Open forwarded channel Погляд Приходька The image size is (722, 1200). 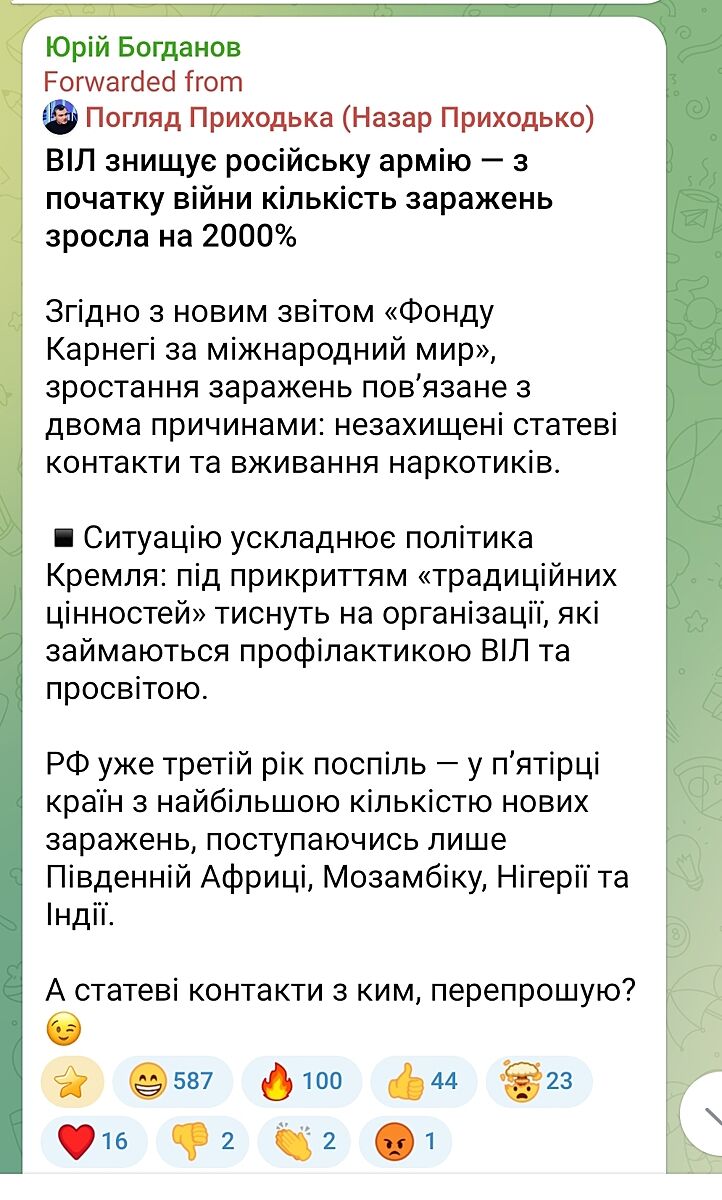click(339, 118)
